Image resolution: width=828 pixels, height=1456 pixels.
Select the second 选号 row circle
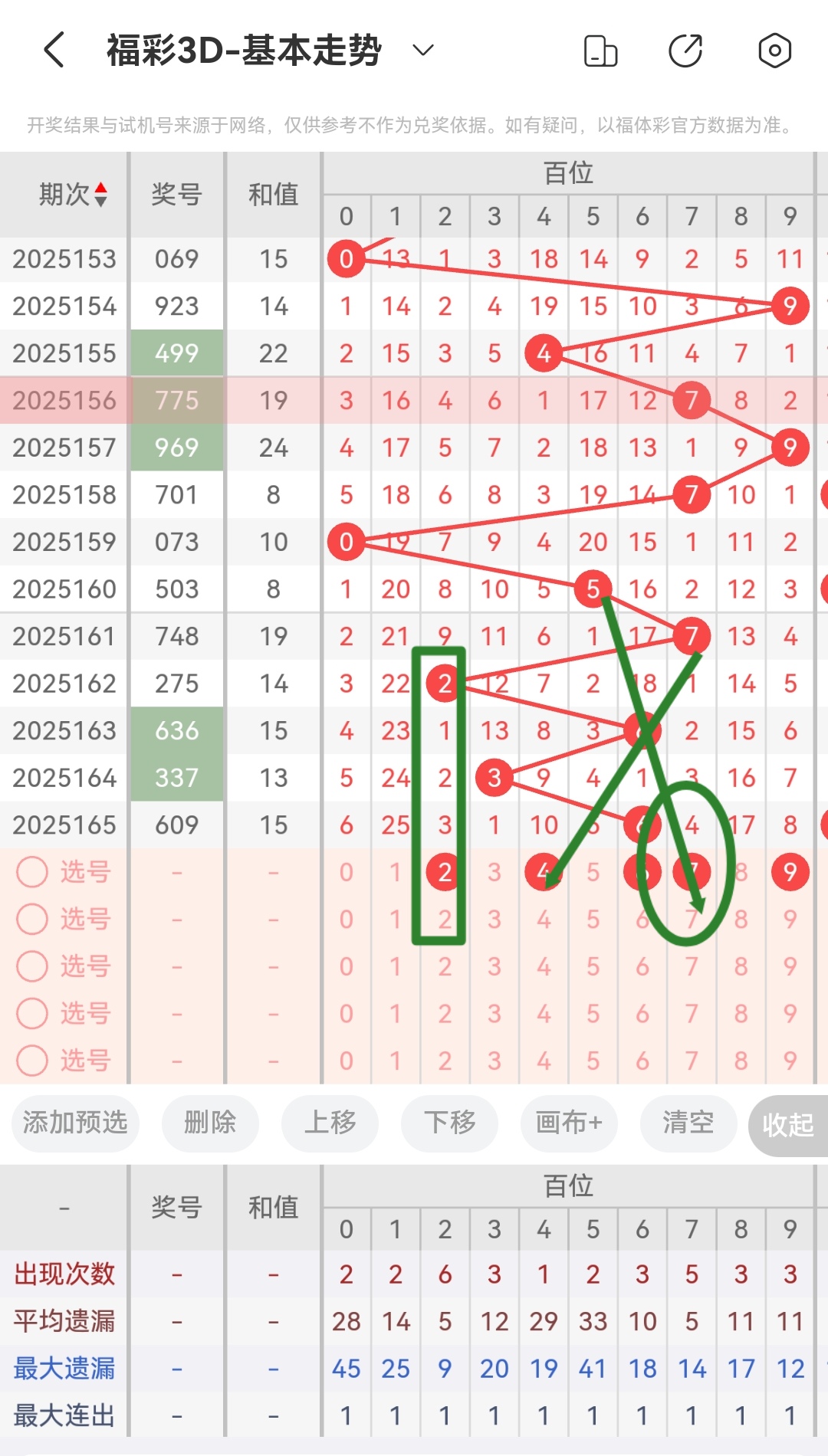[32, 919]
